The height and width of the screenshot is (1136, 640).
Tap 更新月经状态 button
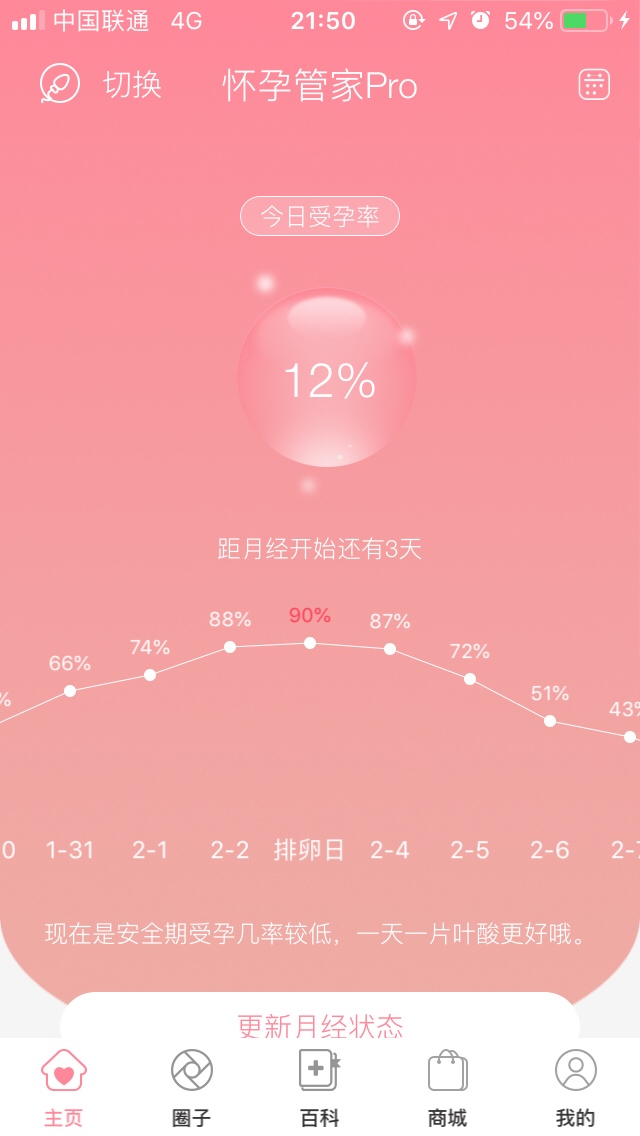coord(320,1023)
